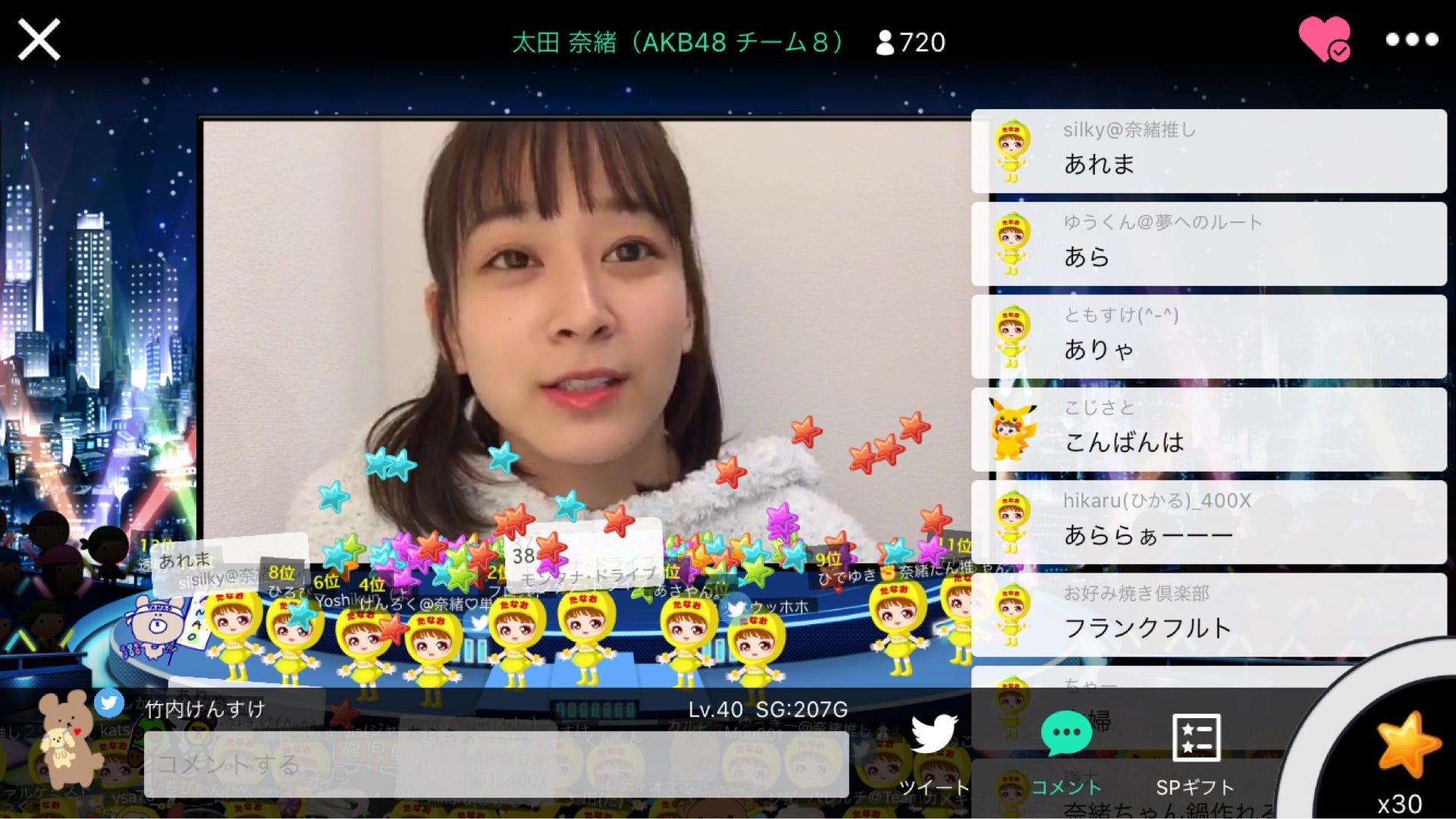Open ゆうくん@夢へのルート's comment

1208,243
